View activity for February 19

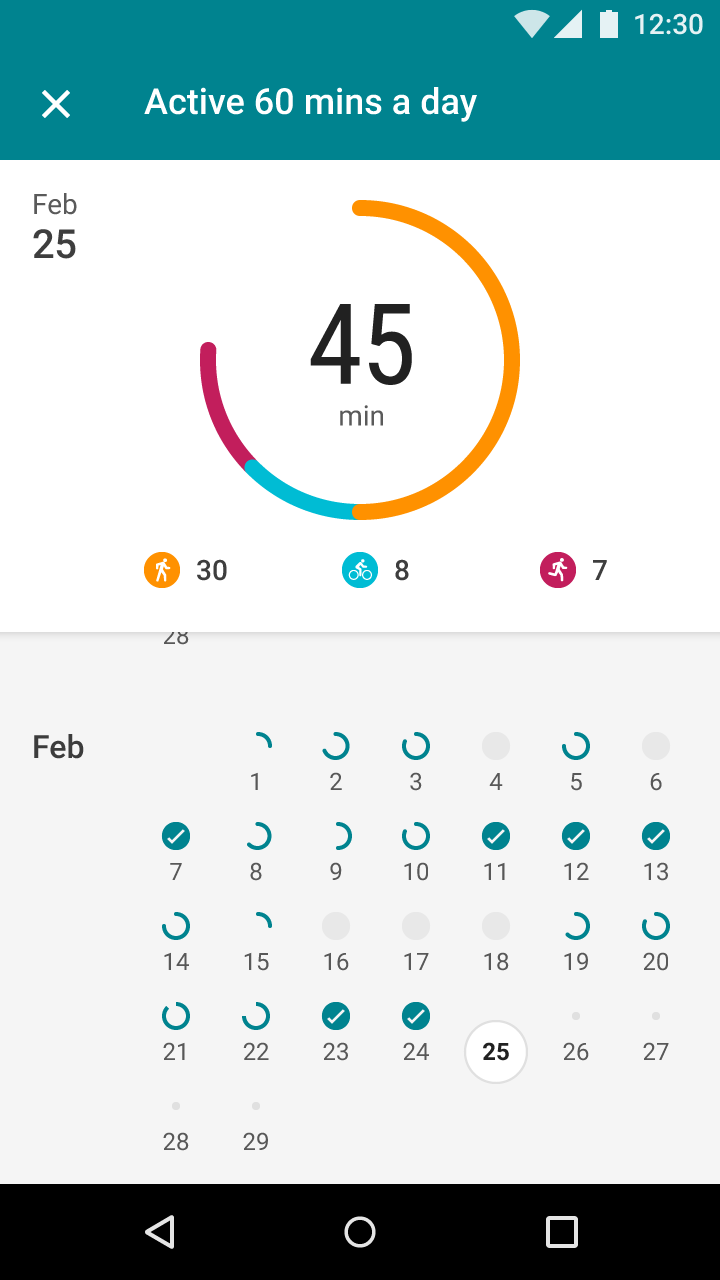coord(576,942)
